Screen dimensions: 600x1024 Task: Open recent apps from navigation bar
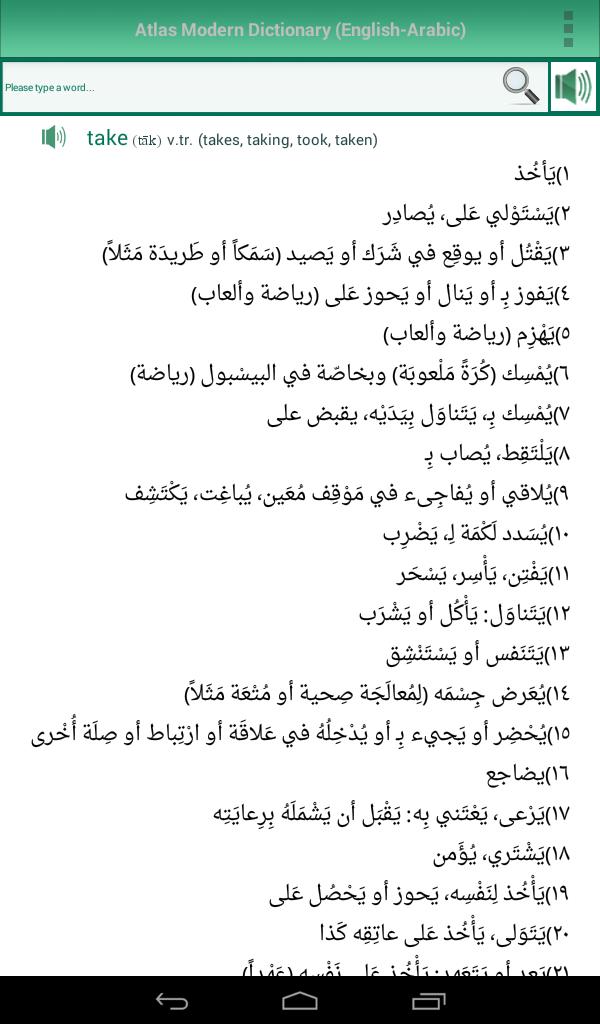coord(428,1000)
